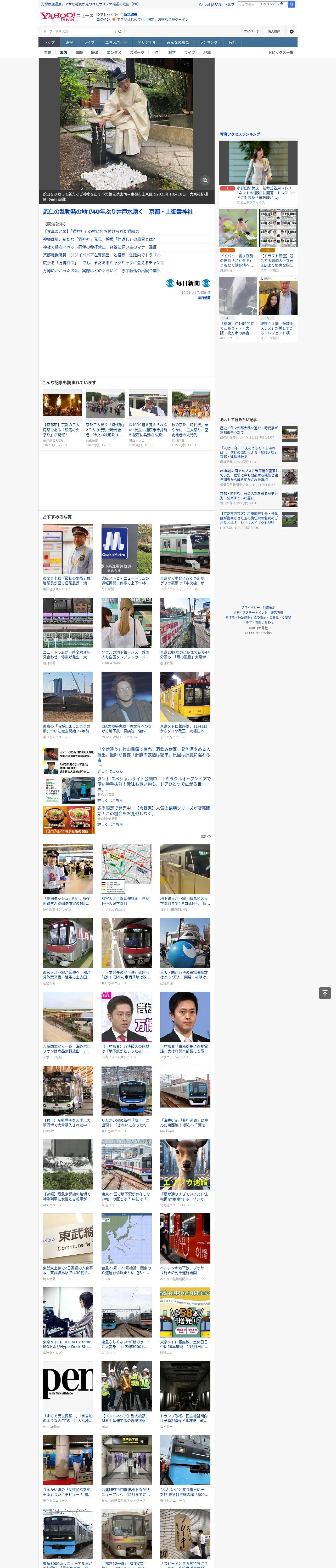Tap the keyword search input field
336x1568 pixels.
(79, 31)
